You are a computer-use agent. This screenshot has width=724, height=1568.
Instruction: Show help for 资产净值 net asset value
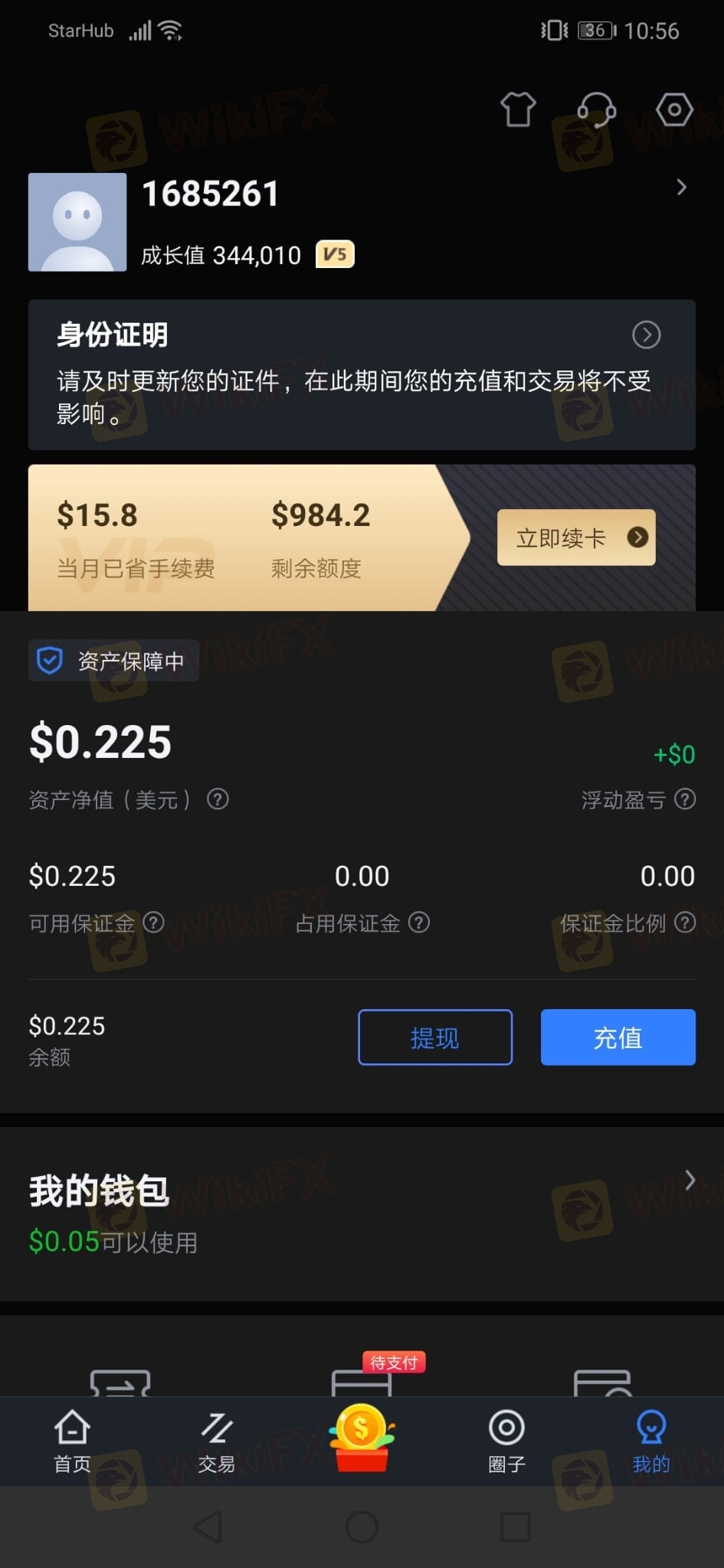pos(218,799)
